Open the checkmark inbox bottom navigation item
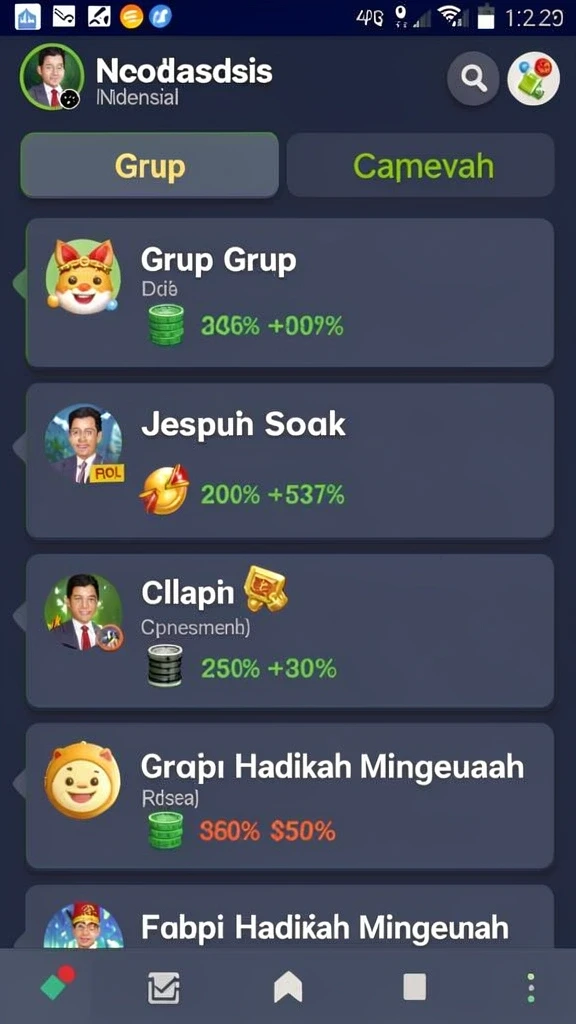Viewport: 576px width, 1024px height. pos(163,987)
